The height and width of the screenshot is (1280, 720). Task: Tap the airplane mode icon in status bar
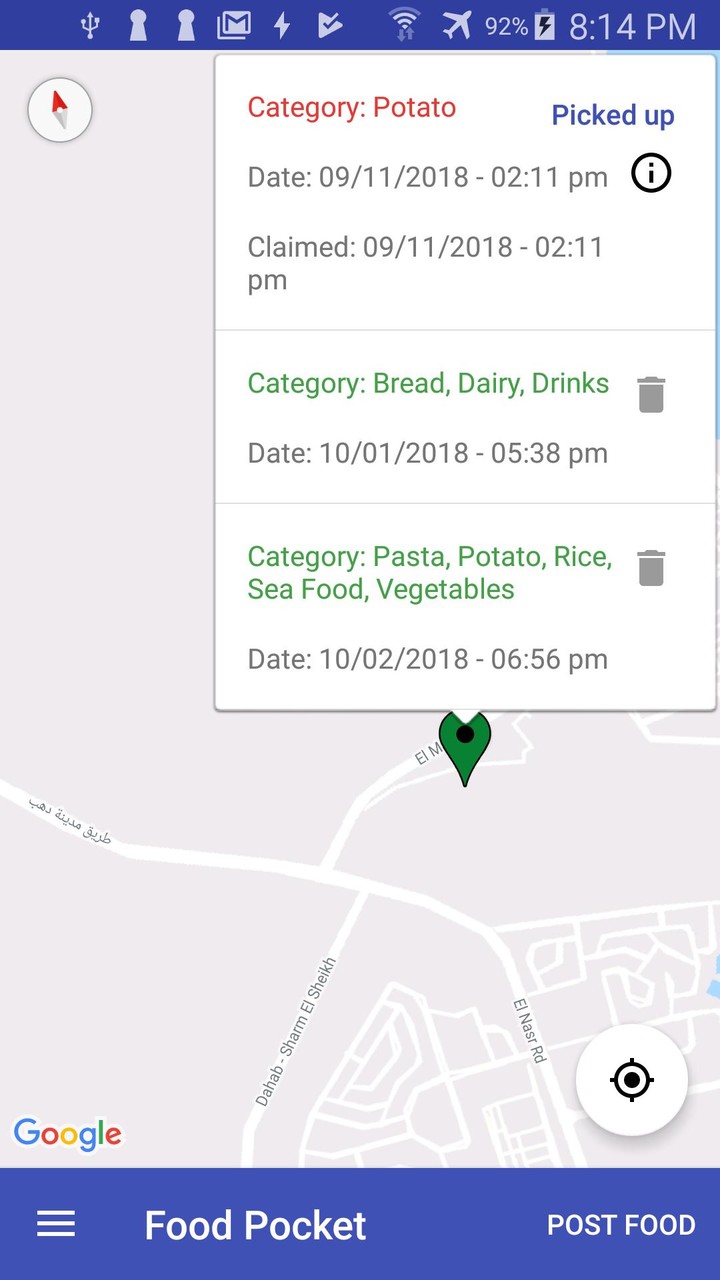pos(456,25)
